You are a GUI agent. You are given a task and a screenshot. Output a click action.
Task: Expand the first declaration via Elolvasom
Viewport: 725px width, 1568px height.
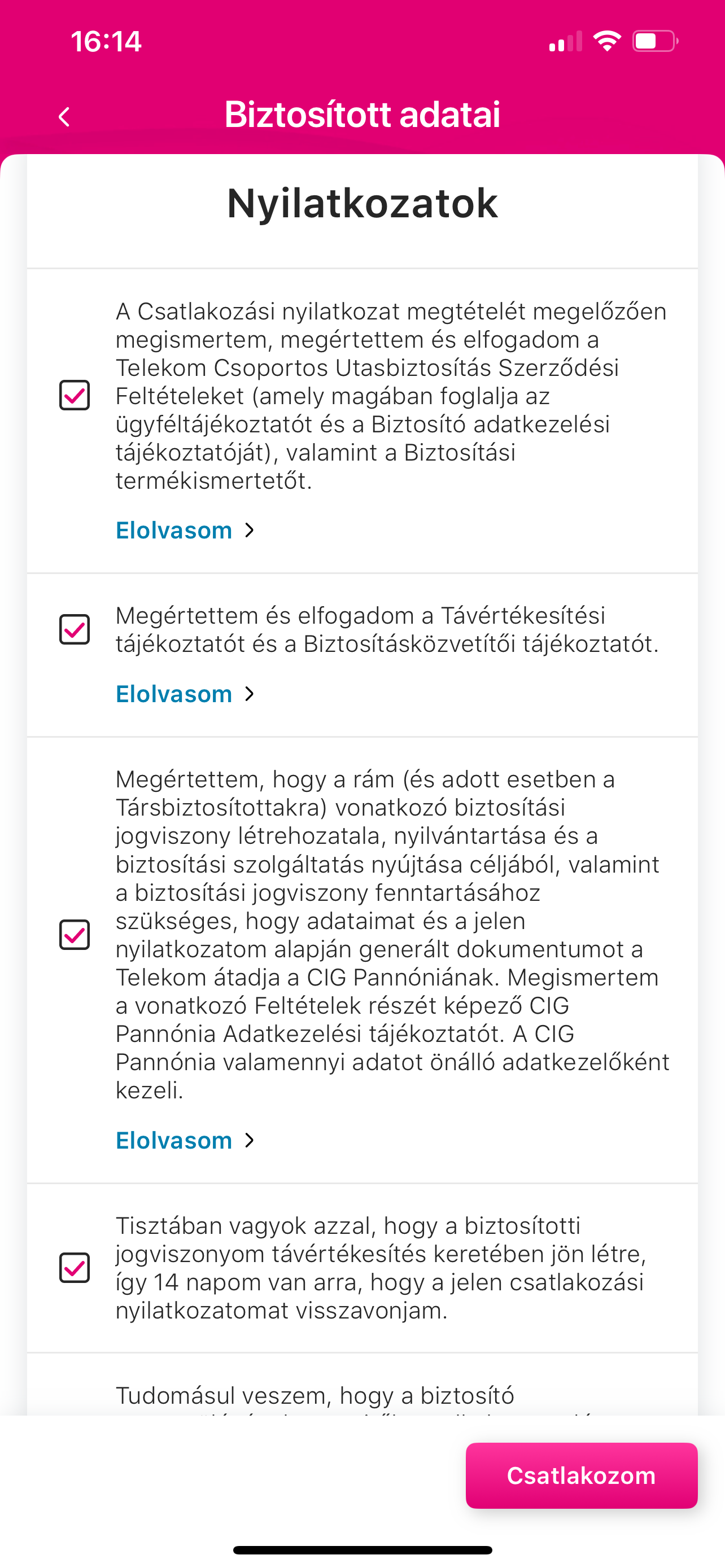(x=173, y=530)
